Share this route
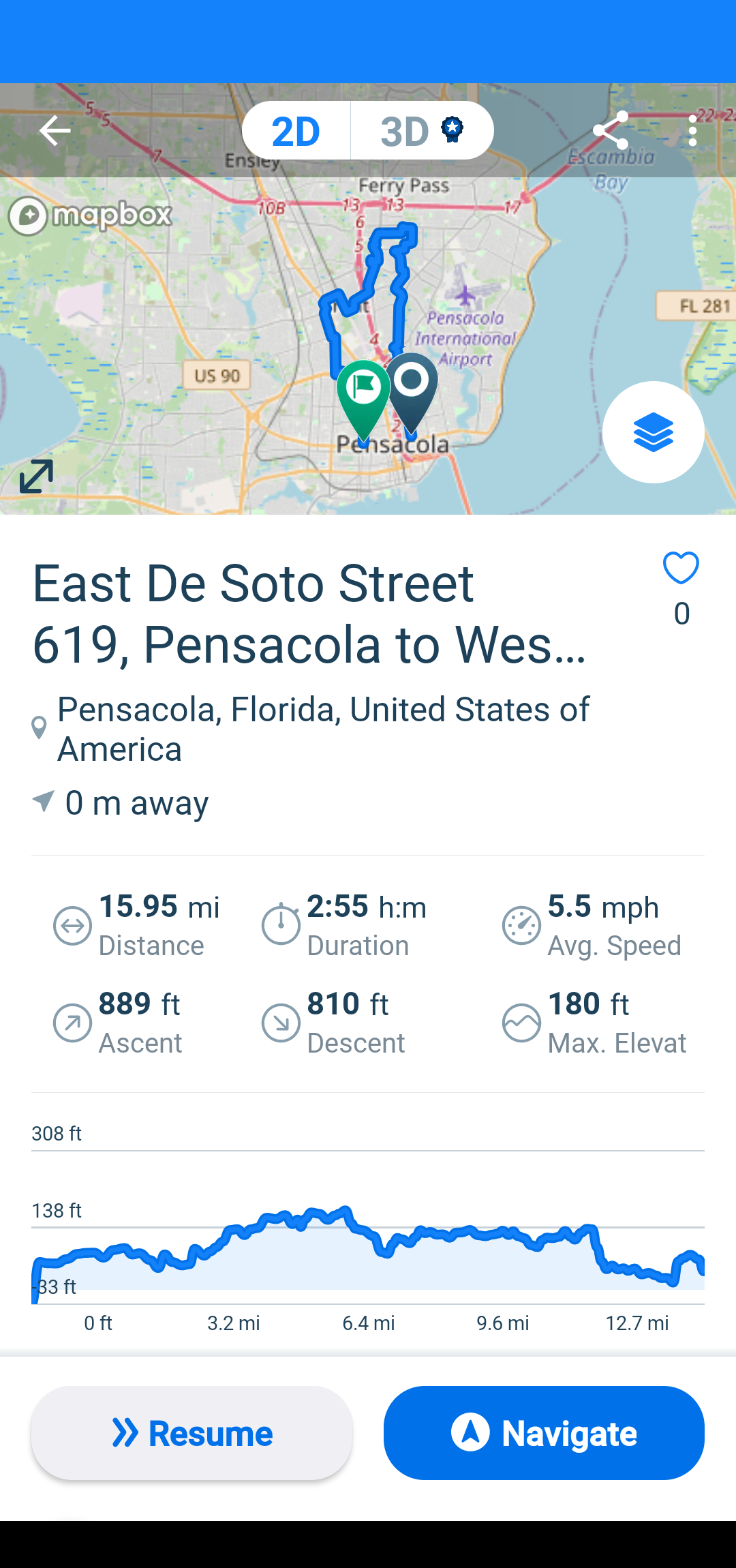 point(610,130)
